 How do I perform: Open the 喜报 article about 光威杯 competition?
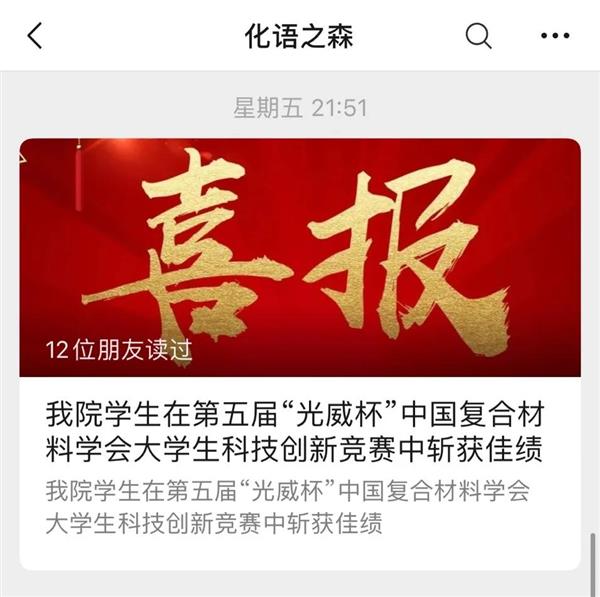[300, 430]
